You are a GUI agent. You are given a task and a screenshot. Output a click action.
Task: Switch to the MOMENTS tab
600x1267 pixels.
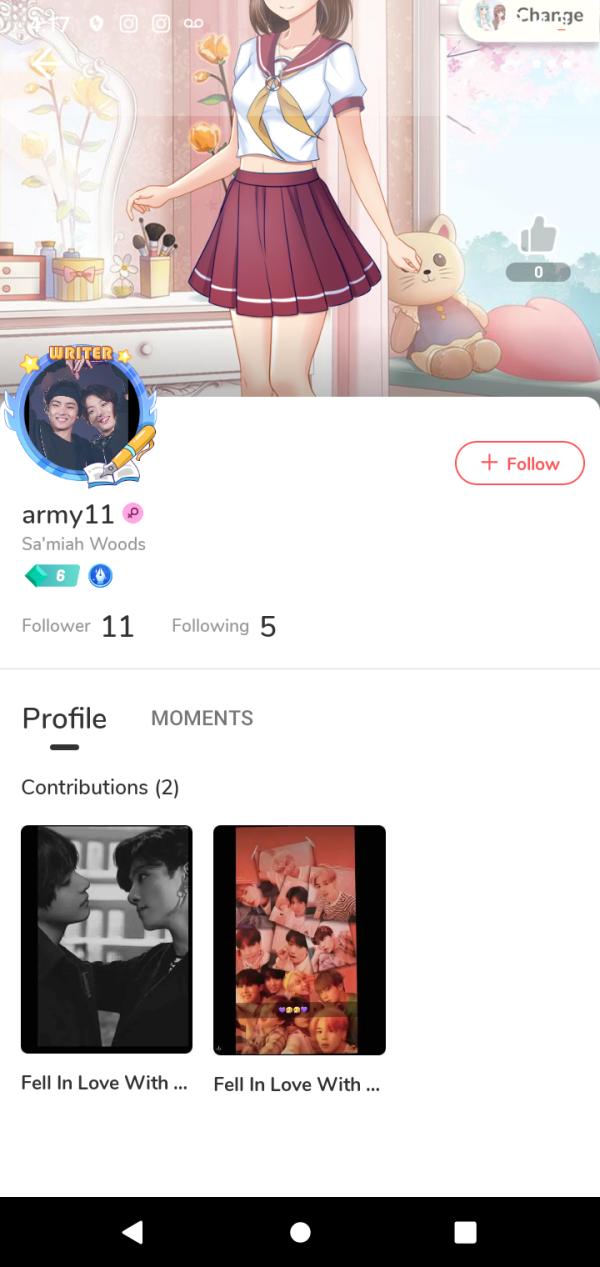pos(202,718)
